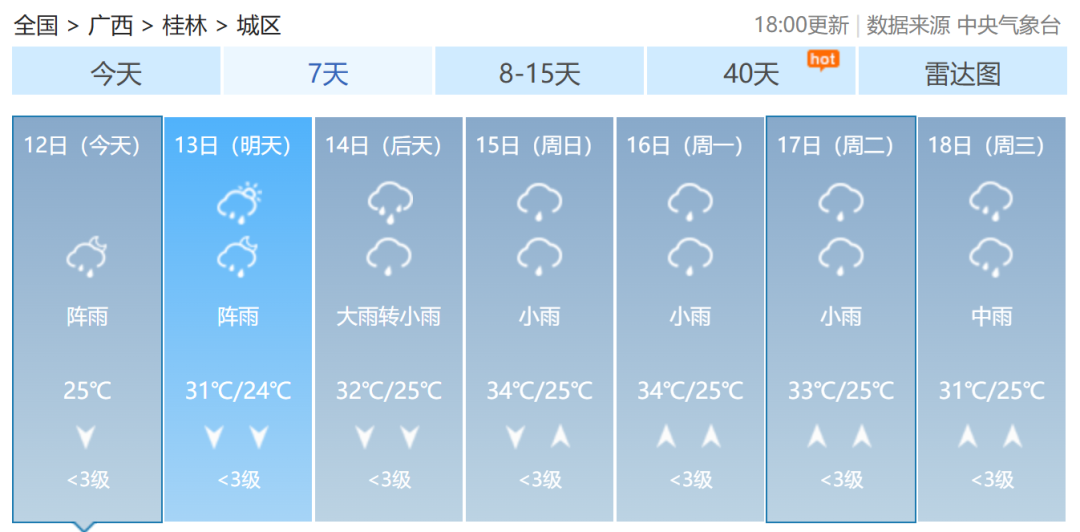Switch to the 今天 forecast tab
Screen dimensions: 1080x532
tap(116, 73)
